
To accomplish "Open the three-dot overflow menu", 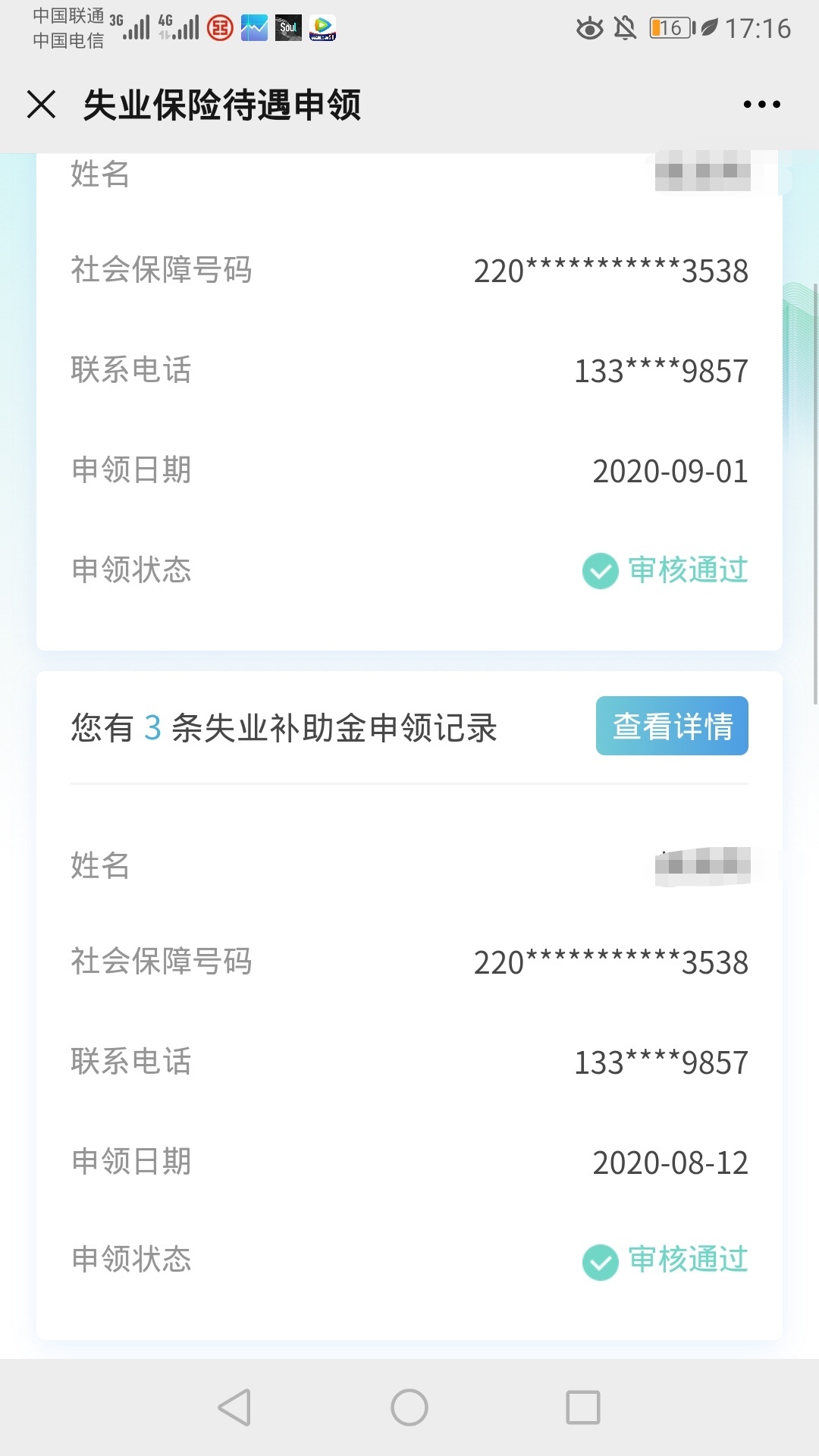I will pyautogui.click(x=762, y=105).
